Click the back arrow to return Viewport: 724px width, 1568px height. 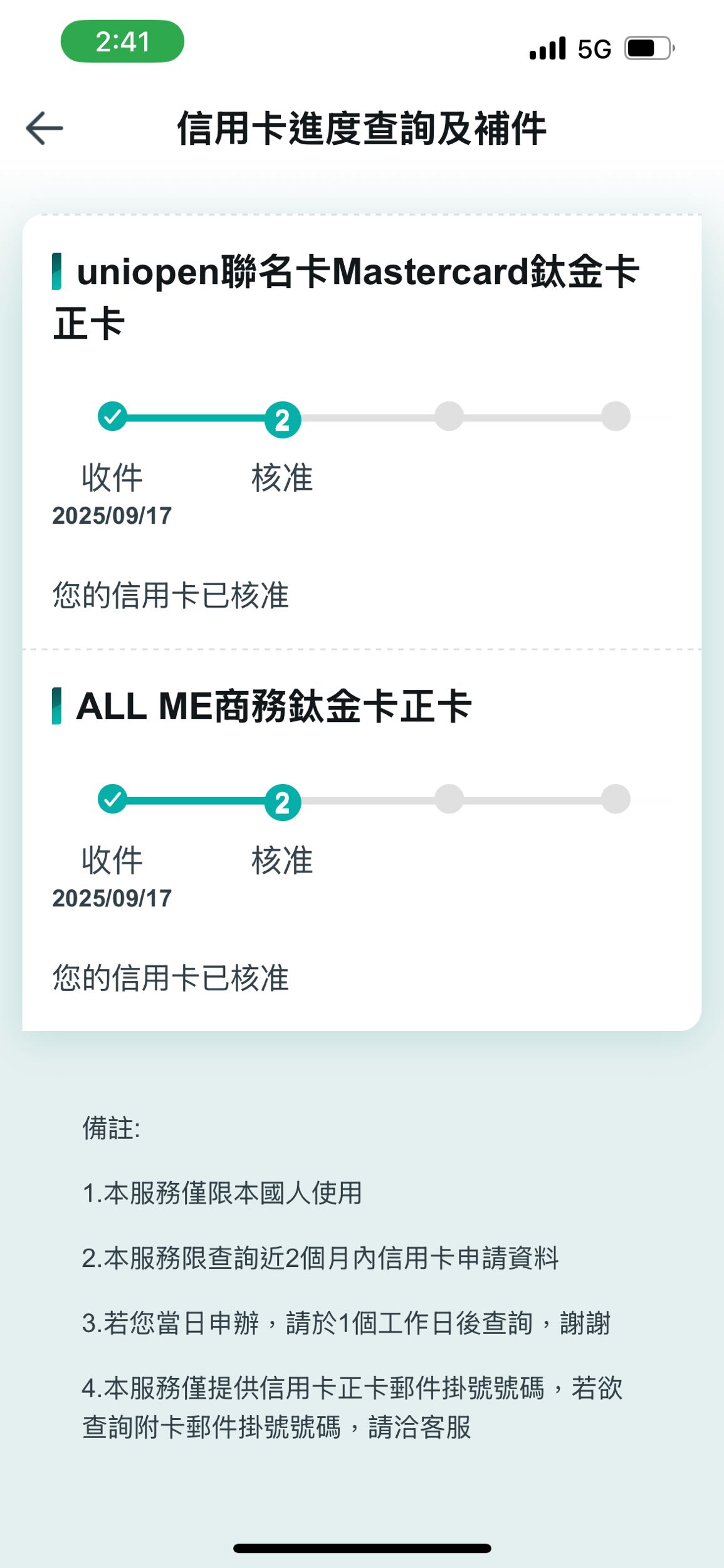[44, 129]
